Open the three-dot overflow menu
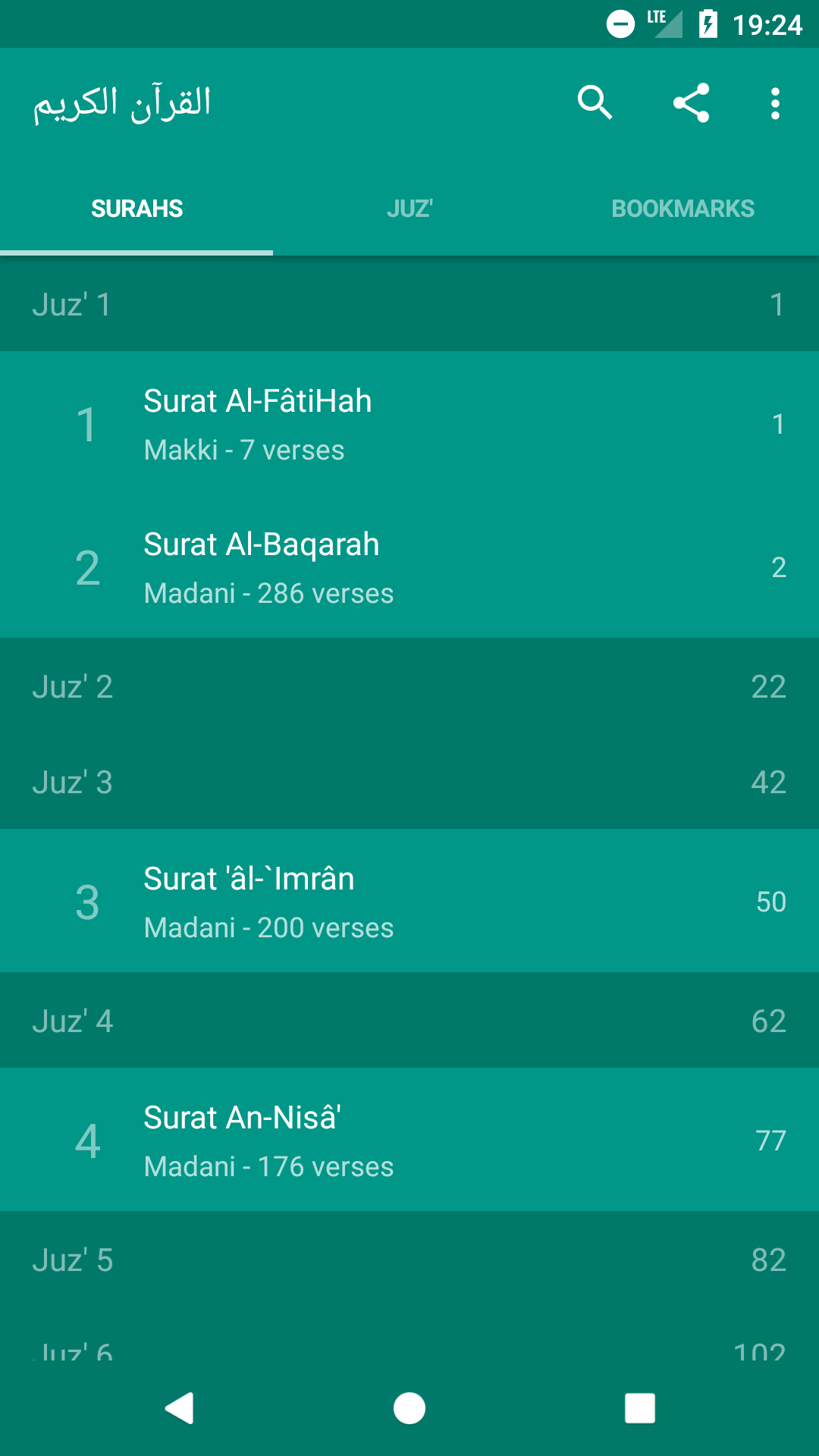The height and width of the screenshot is (1456, 819). 774,102
